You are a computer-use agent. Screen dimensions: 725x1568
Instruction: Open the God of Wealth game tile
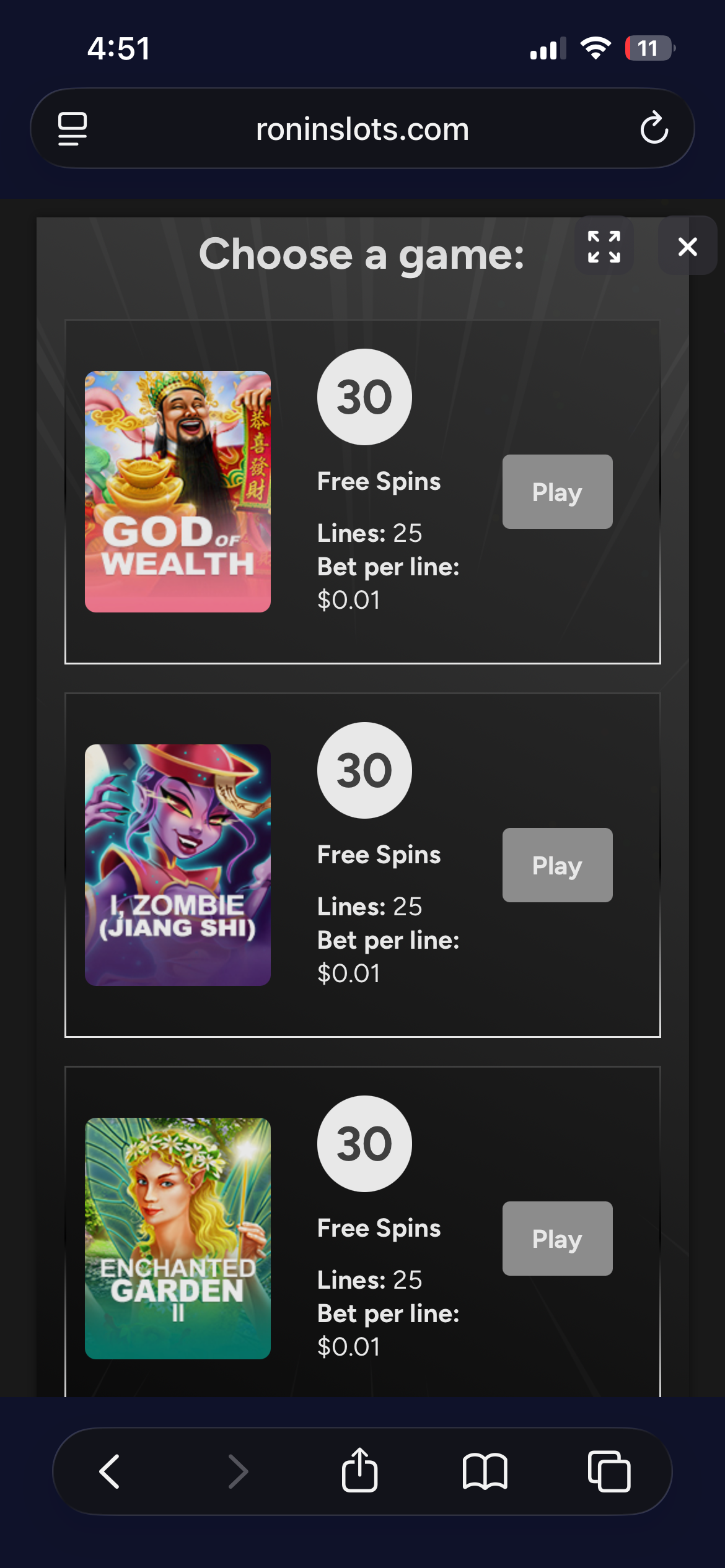(x=178, y=492)
